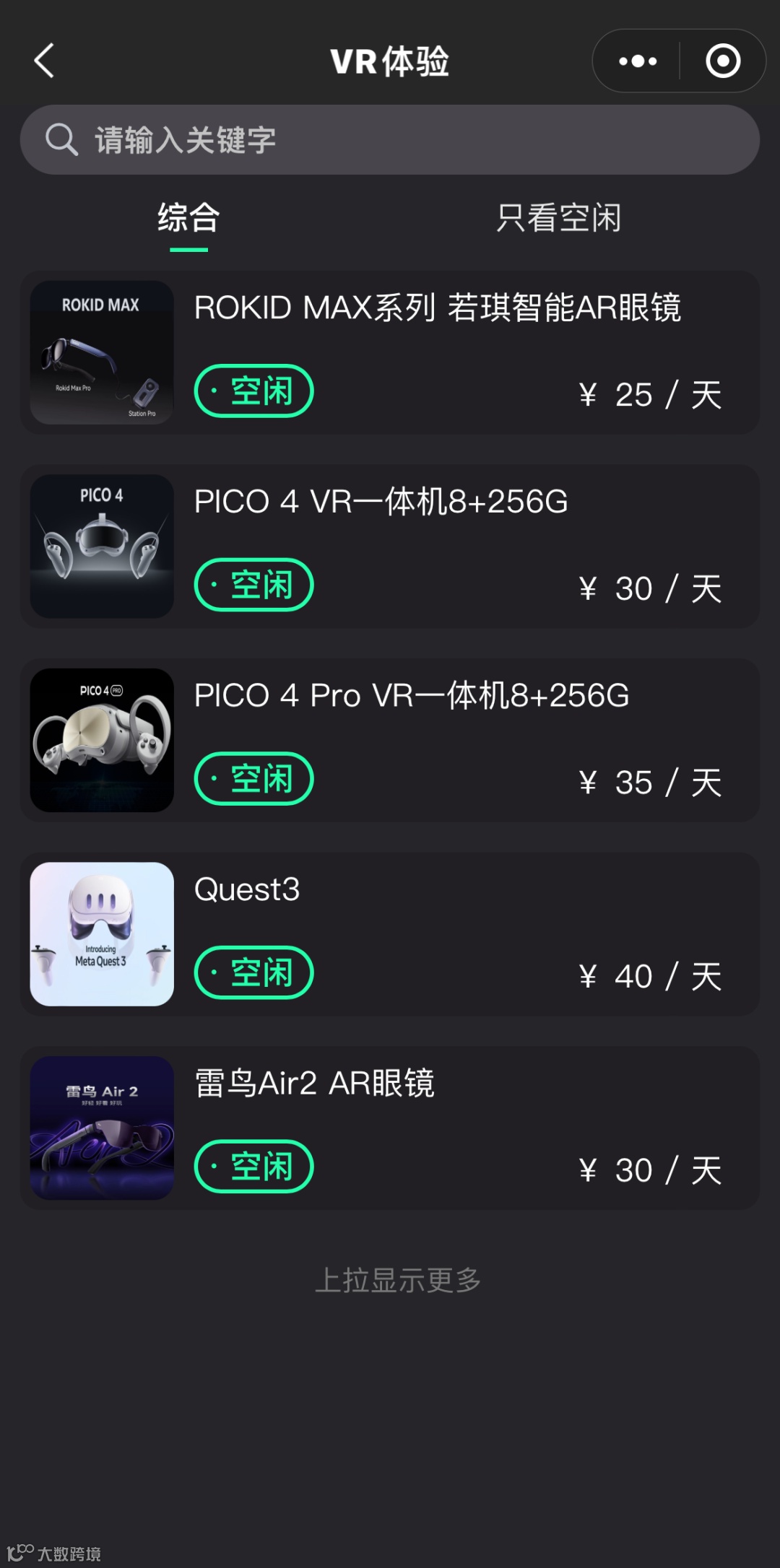Go back from VR体验 page

coord(45,61)
